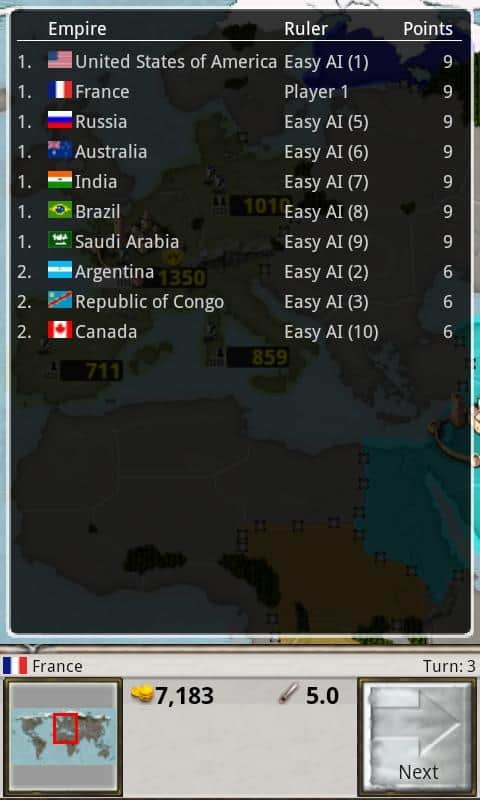Tap the Next turn button
Viewport: 480px width, 800px height.
pos(419,736)
